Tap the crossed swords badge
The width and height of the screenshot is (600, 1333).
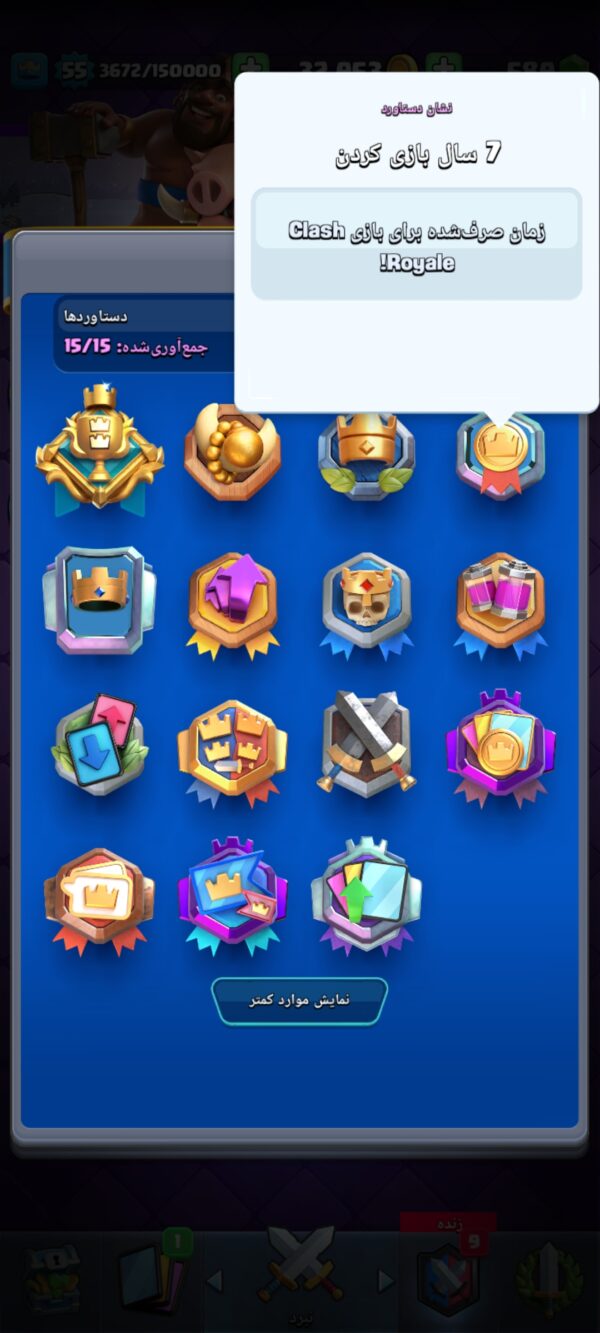coord(366,746)
